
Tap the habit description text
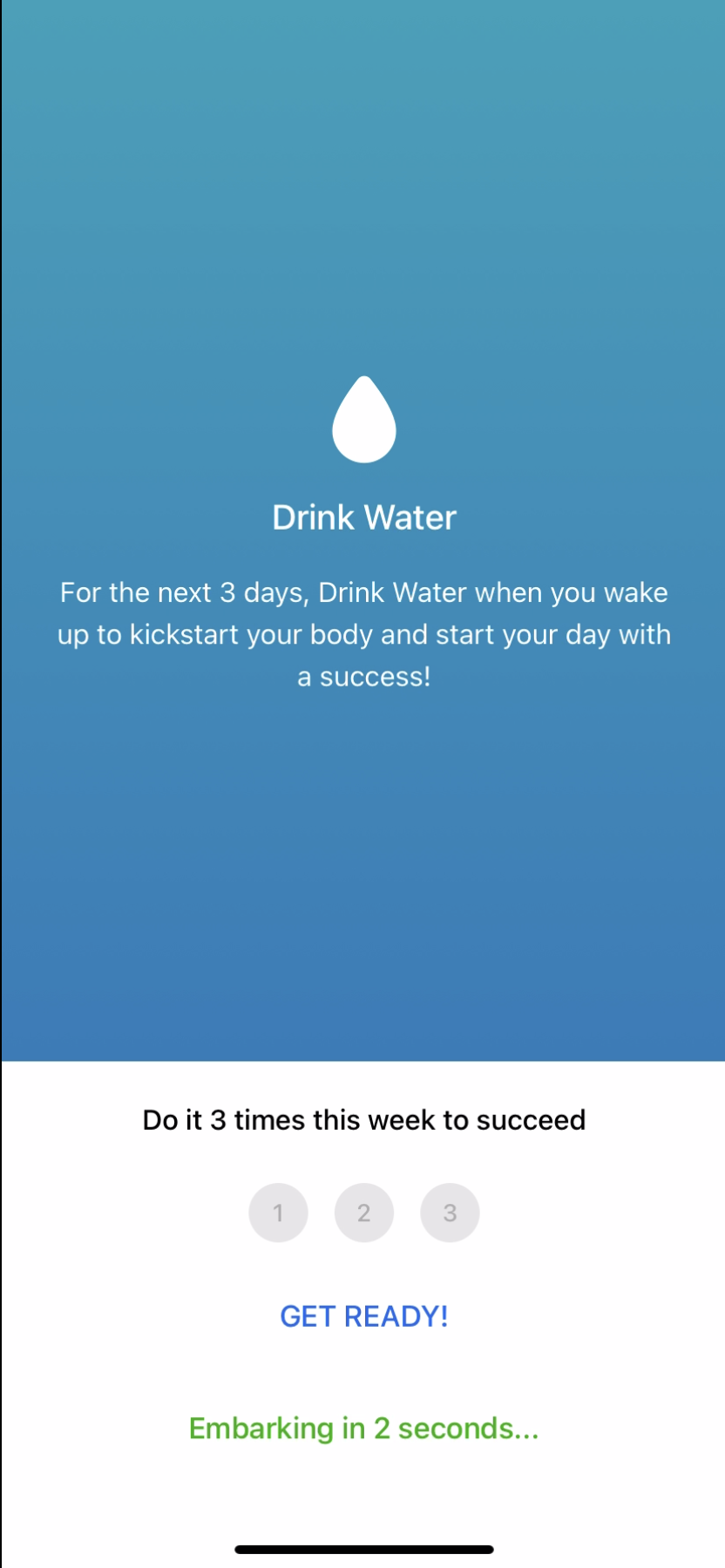pyautogui.click(x=363, y=634)
